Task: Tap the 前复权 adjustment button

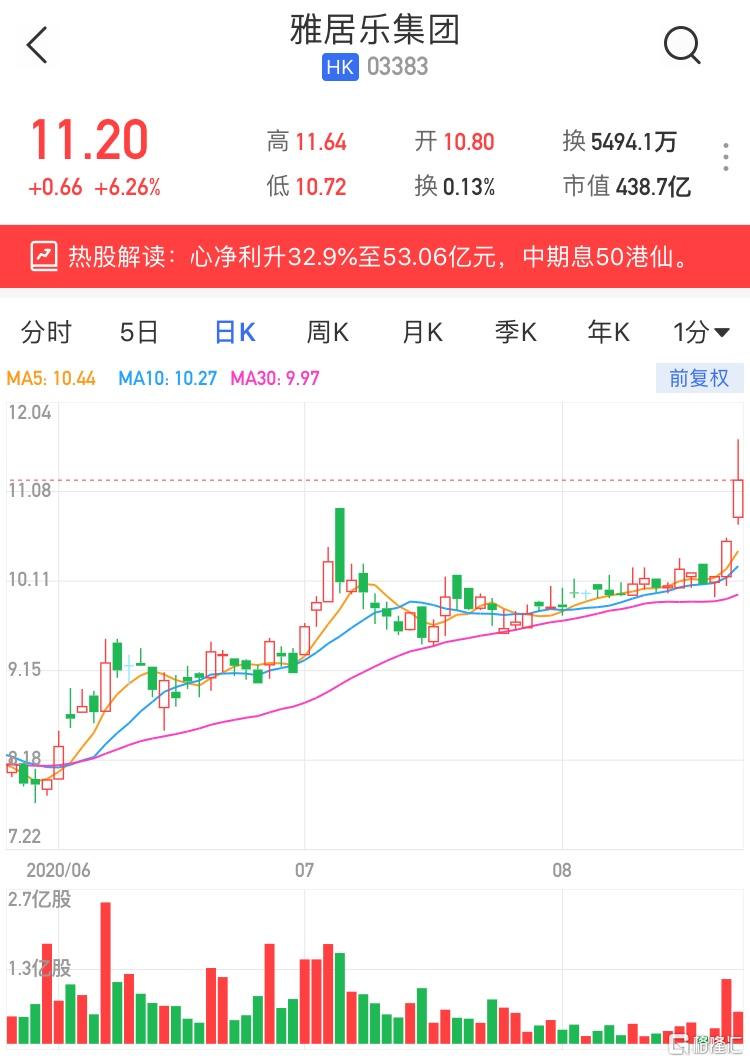Action: tap(699, 379)
